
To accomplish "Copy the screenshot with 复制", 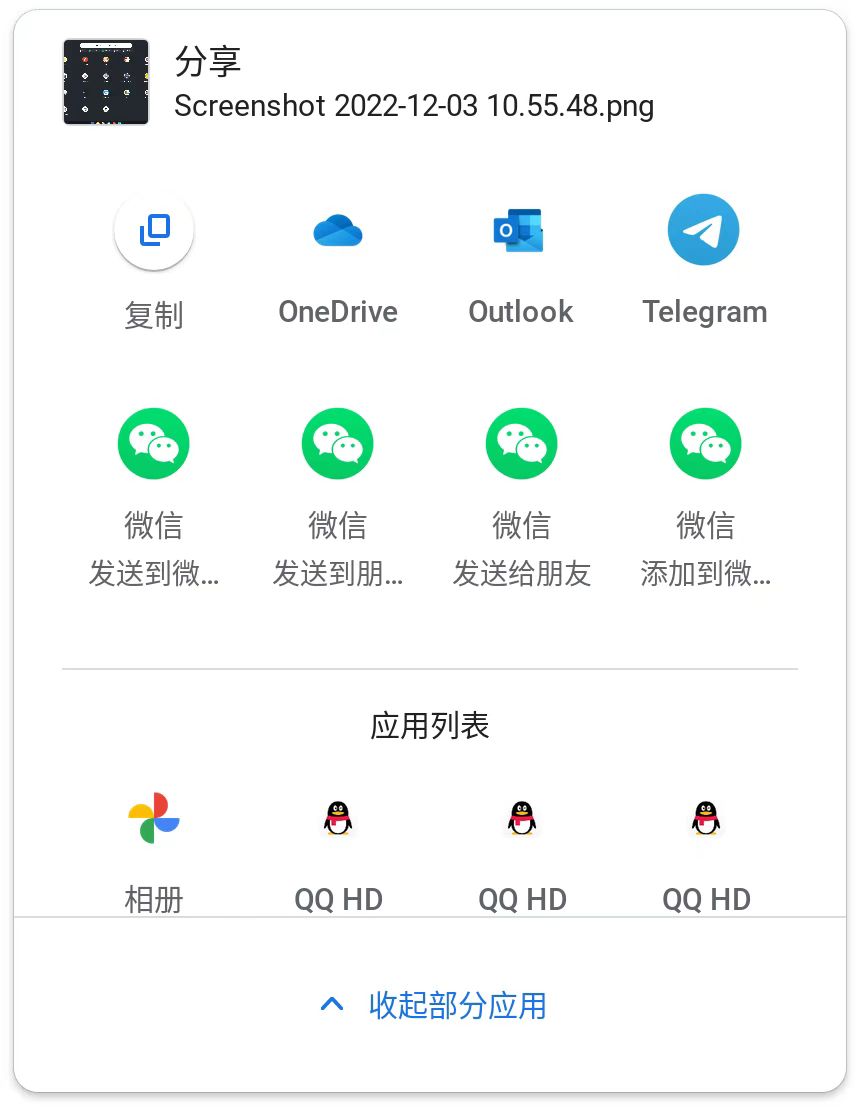I will (x=154, y=232).
